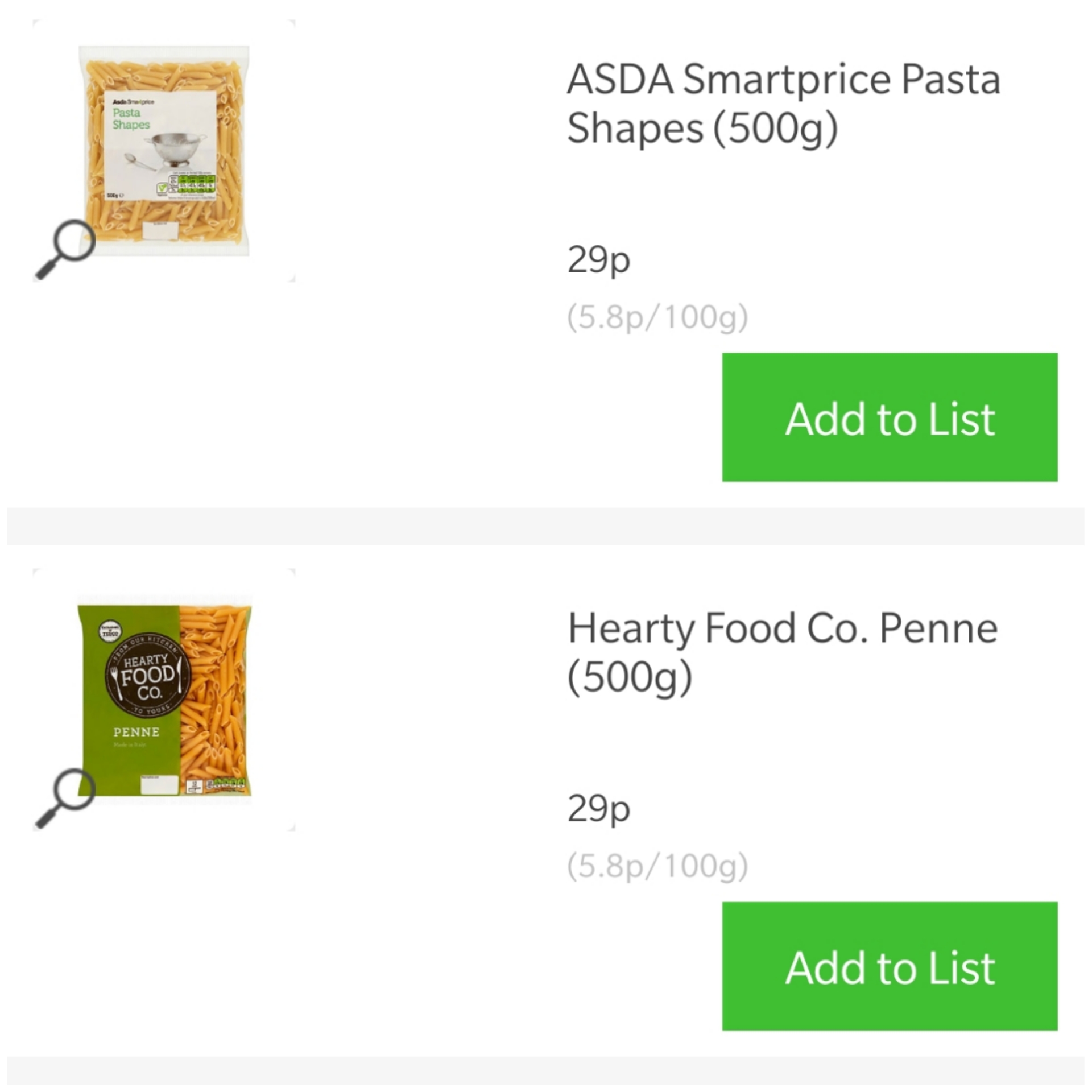The image size is (1092, 1092).
Task: Add ASDA Smartprice Pasta Shapes to list
Action: pos(889,417)
